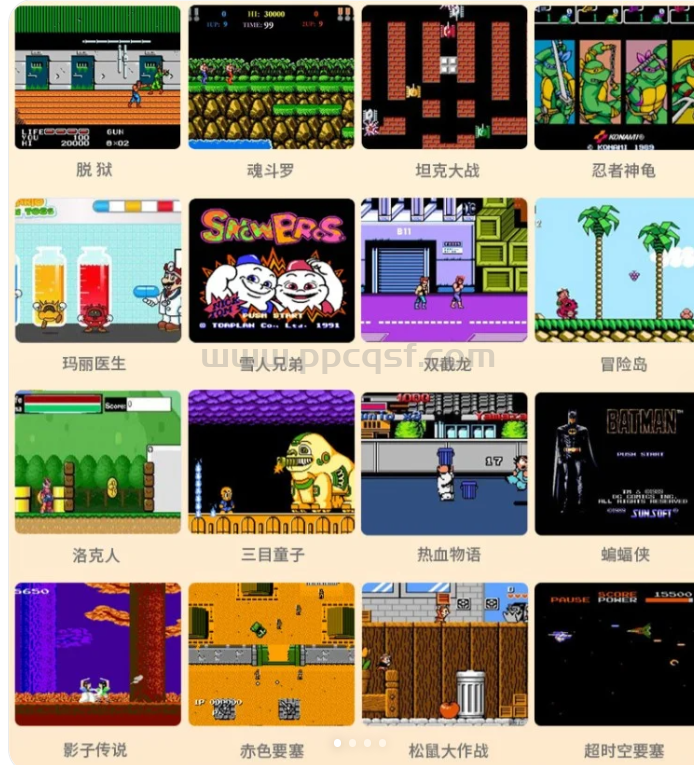Open 忍者神龟
Image resolution: width=694 pixels, height=765 pixels.
click(x=614, y=78)
